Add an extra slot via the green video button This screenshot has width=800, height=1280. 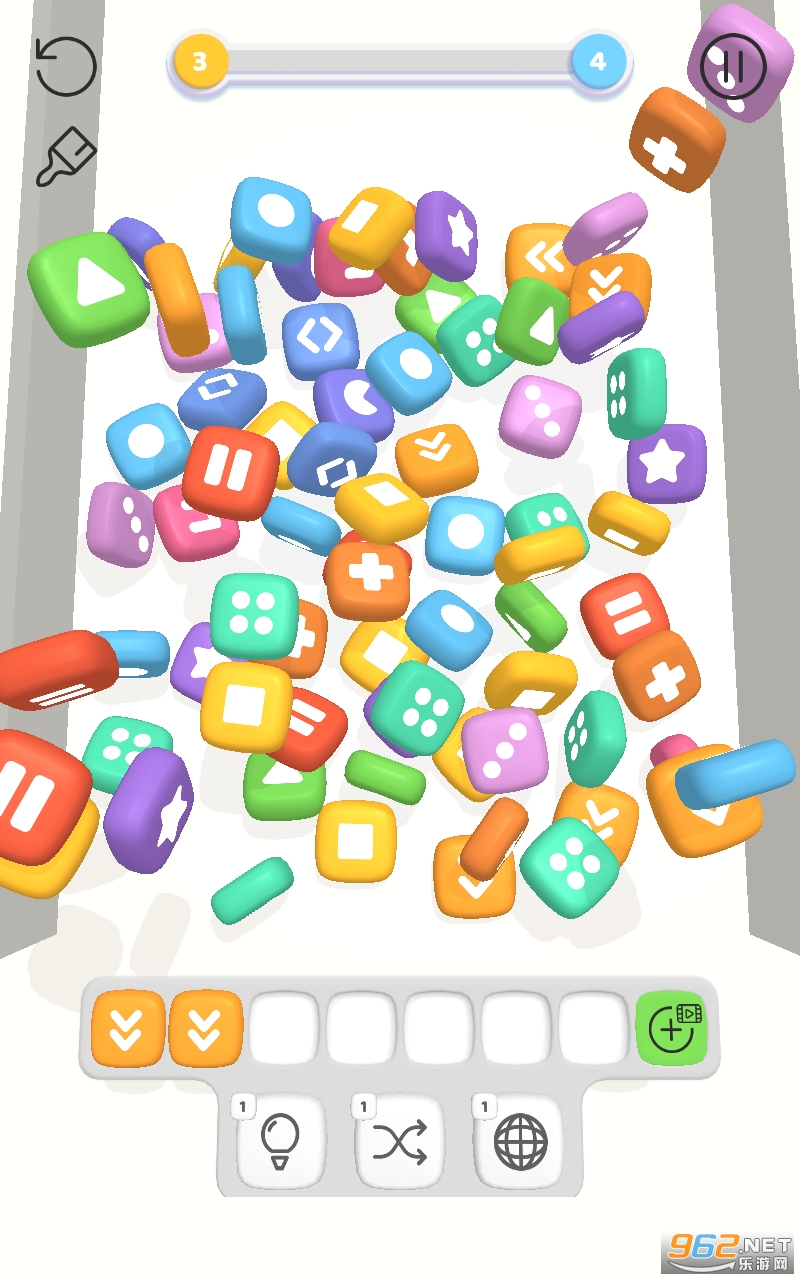click(x=672, y=1028)
